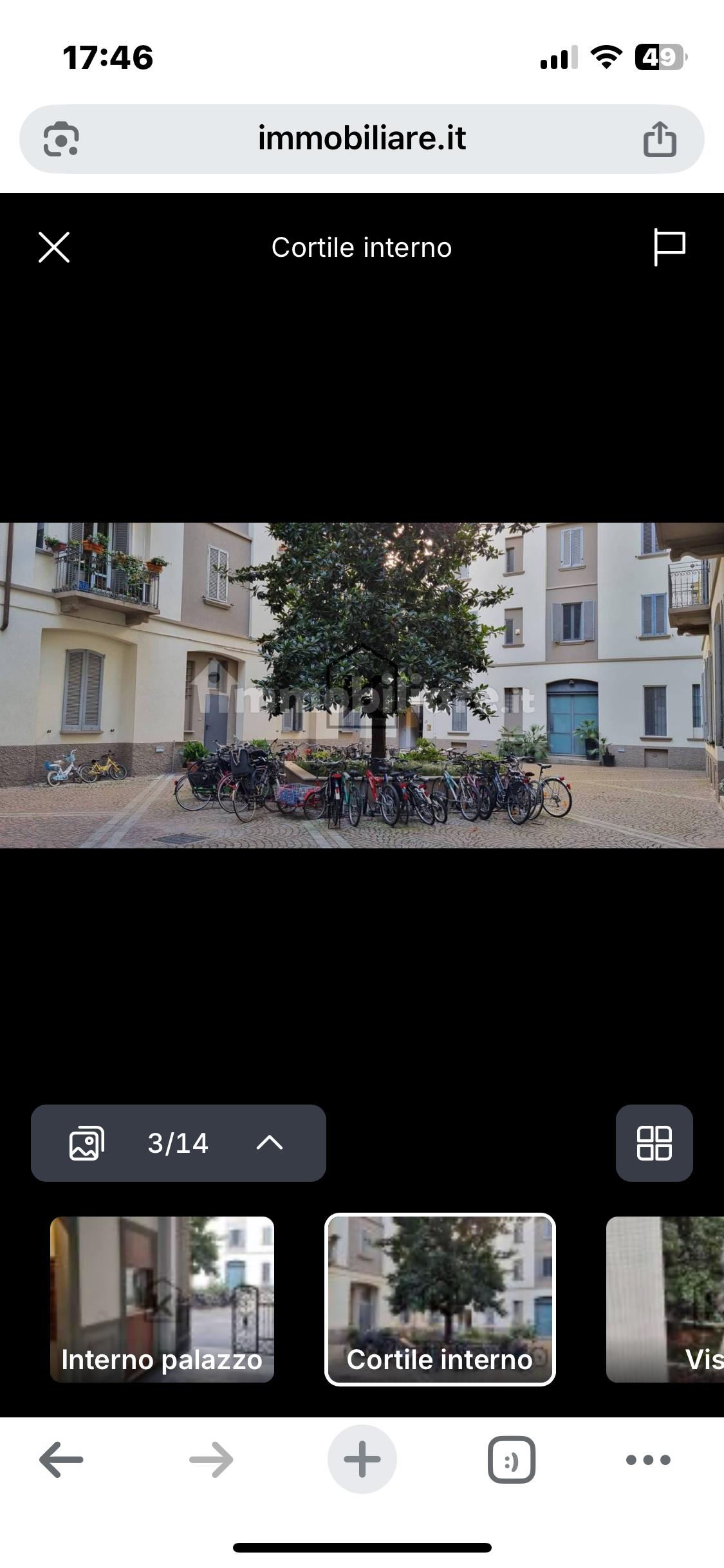The height and width of the screenshot is (1568, 724).
Task: Close the photo viewer
Action: coord(54,247)
